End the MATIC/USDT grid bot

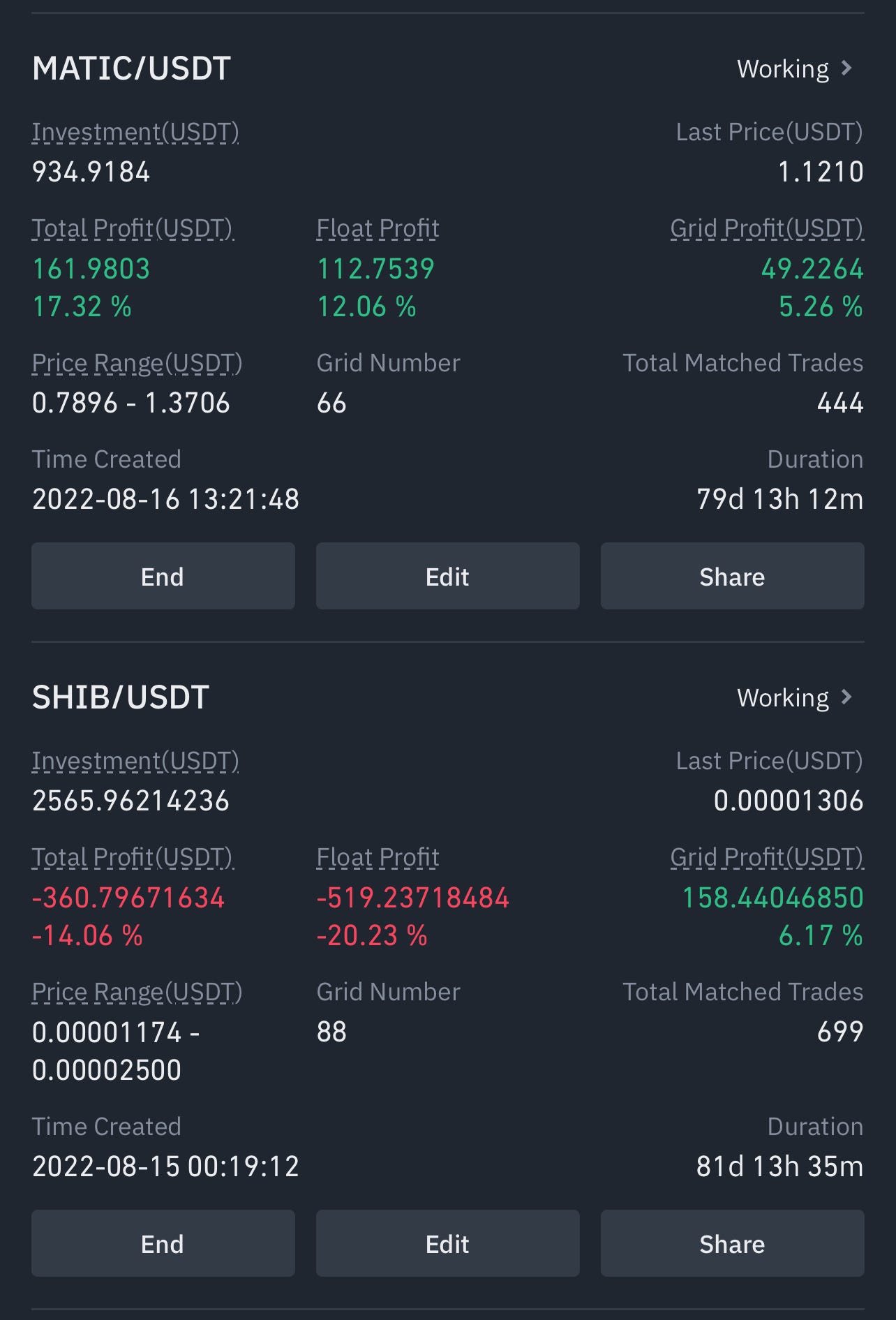[163, 575]
